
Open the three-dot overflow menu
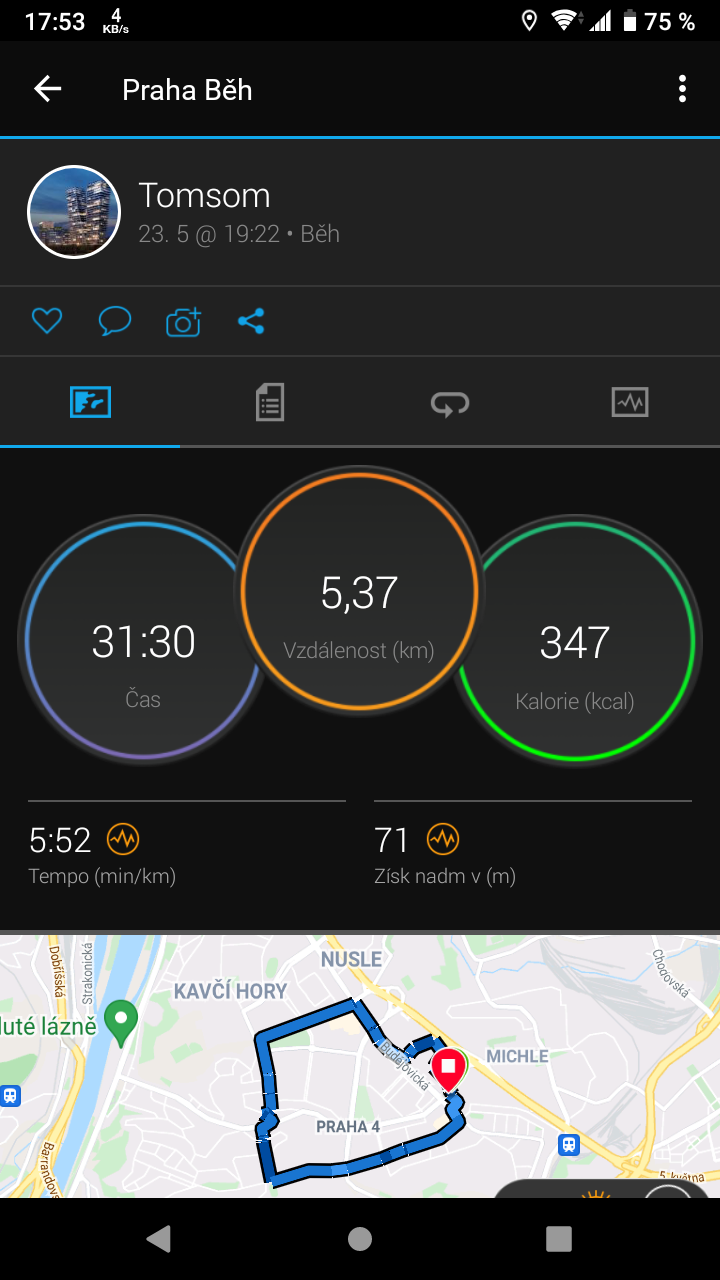(x=682, y=89)
